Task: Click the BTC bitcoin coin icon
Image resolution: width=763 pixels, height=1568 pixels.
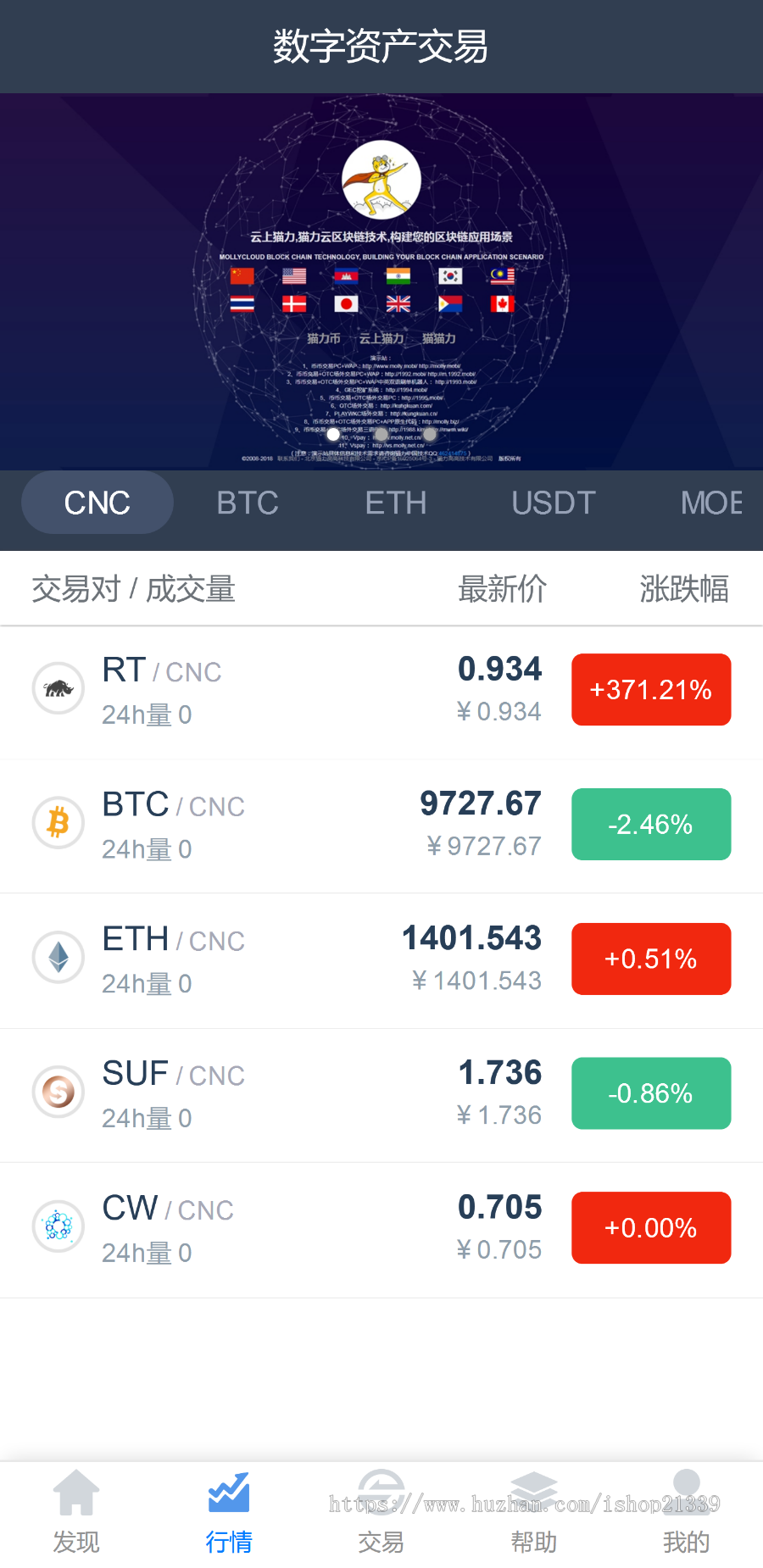Action: point(58,823)
